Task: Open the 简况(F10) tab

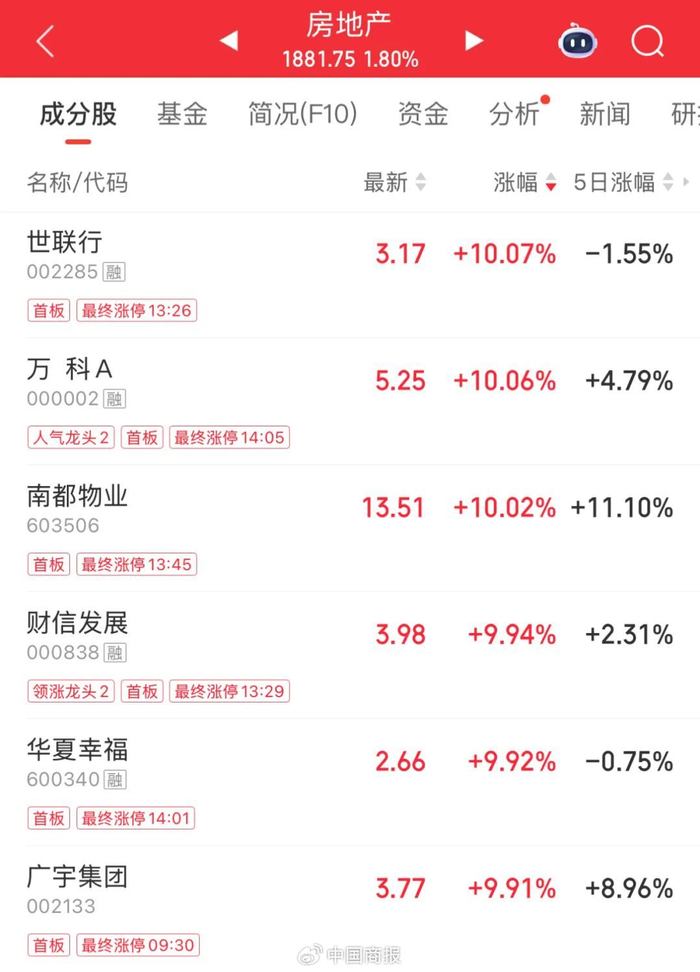Action: point(302,114)
